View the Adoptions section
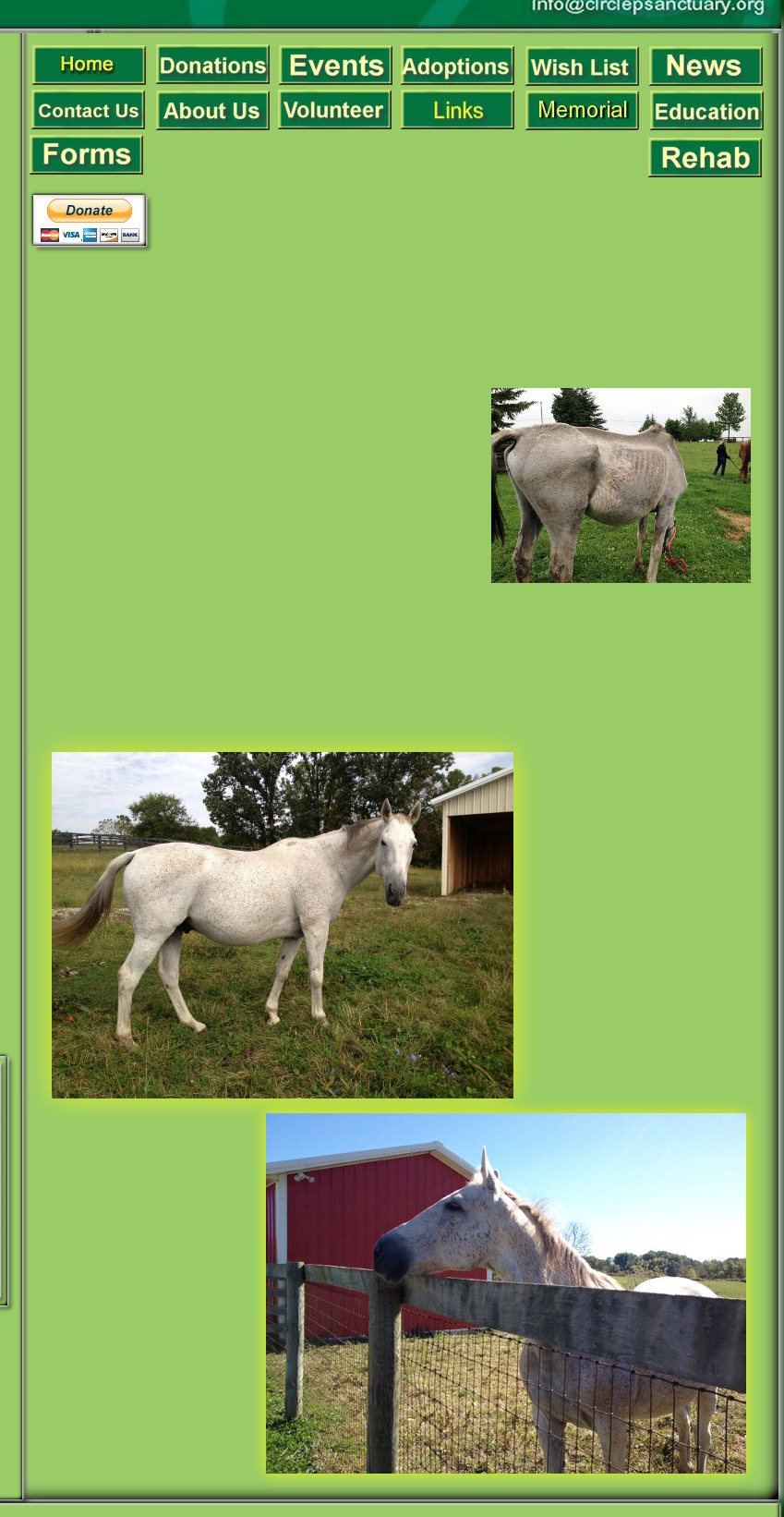This screenshot has height=1517, width=784. point(457,67)
